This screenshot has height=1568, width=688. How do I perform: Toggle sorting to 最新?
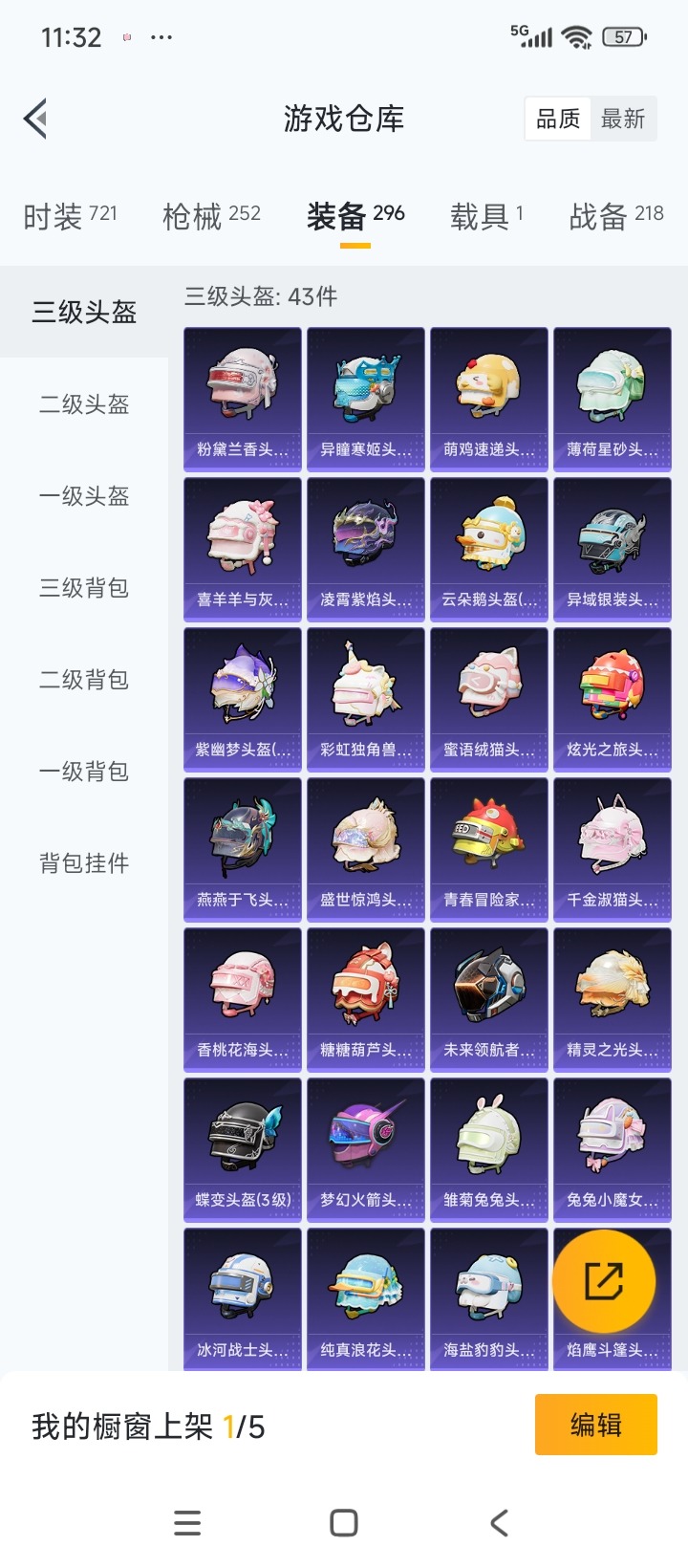pos(623,118)
